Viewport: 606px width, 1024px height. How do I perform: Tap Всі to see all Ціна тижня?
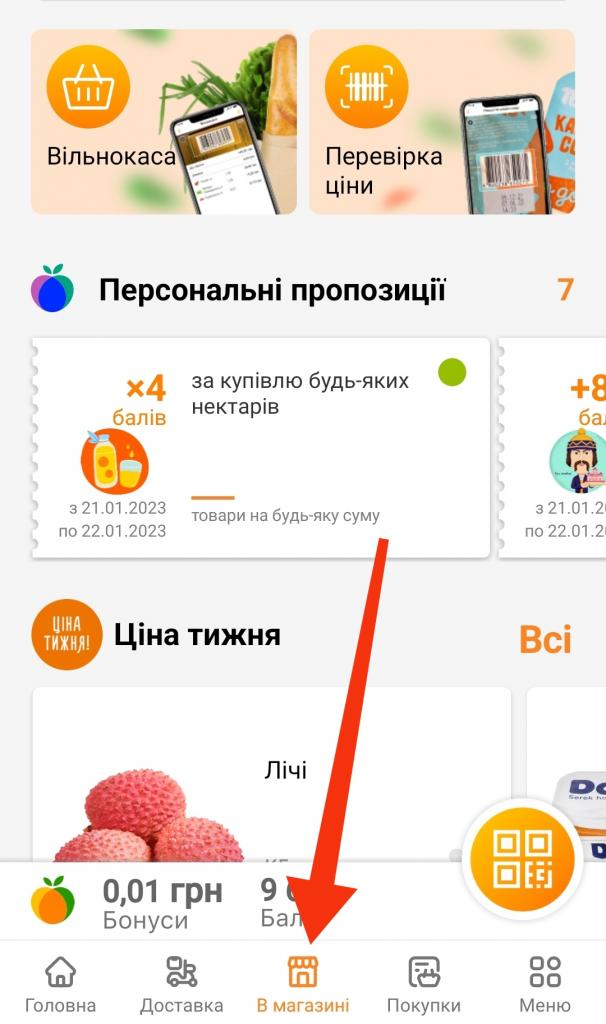545,639
